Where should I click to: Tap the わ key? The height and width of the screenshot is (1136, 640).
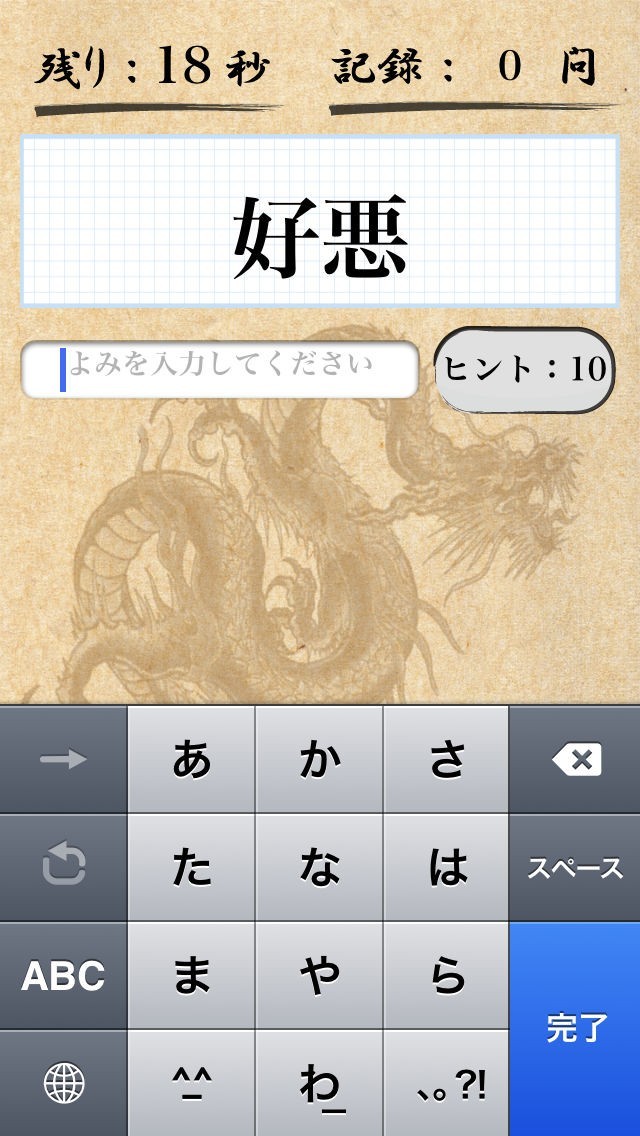click(x=319, y=1084)
